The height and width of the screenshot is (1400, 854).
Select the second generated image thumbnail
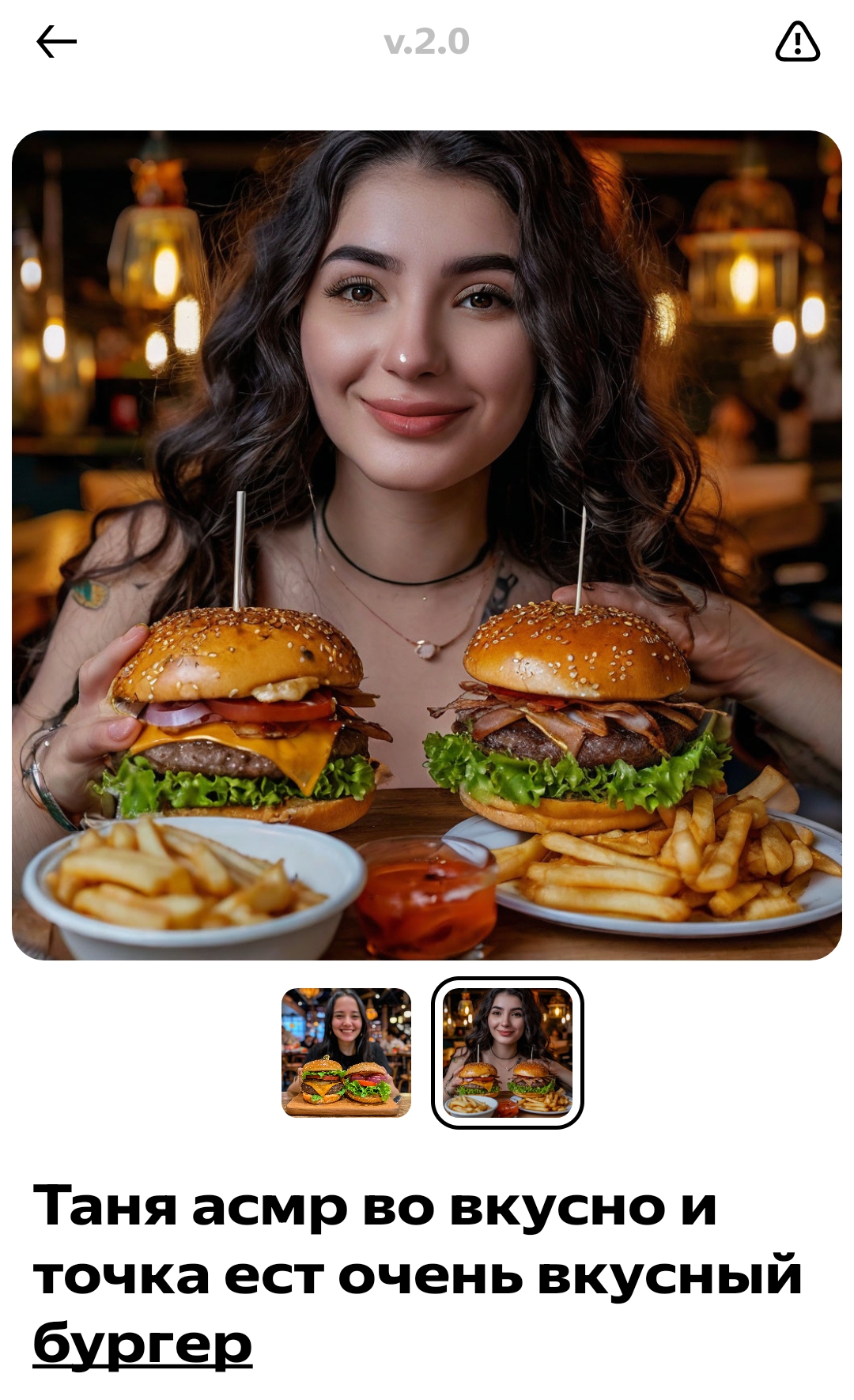(508, 1052)
